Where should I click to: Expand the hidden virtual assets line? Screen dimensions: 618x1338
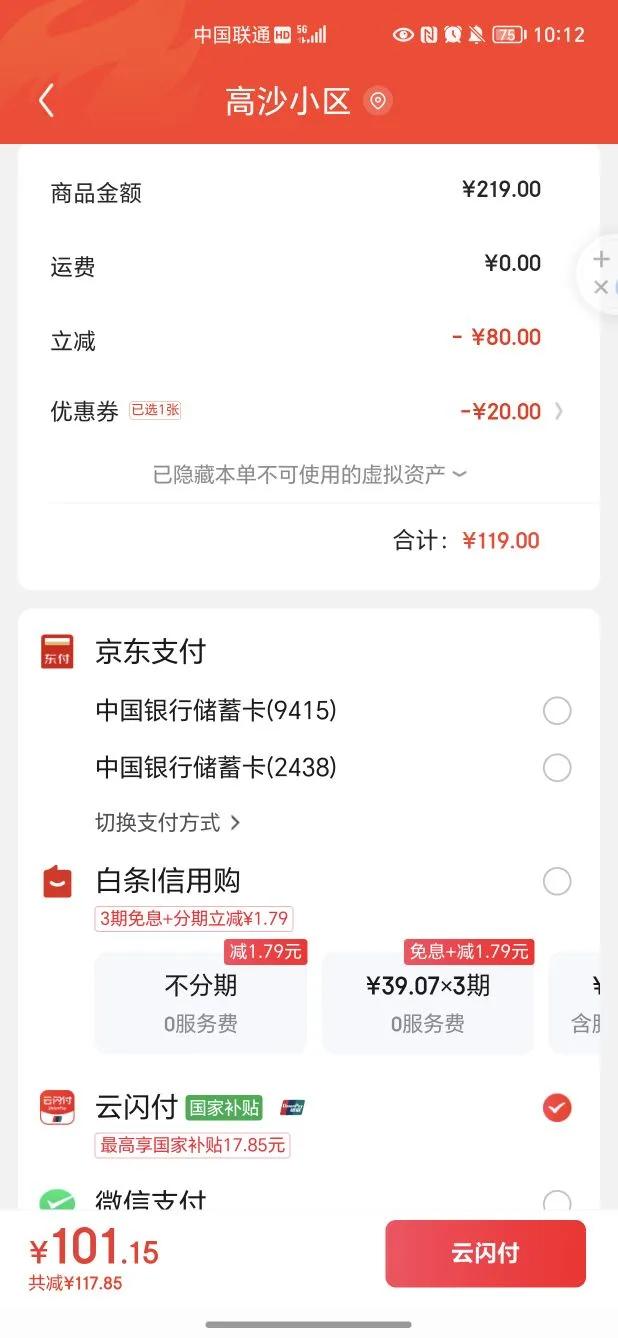(308, 474)
